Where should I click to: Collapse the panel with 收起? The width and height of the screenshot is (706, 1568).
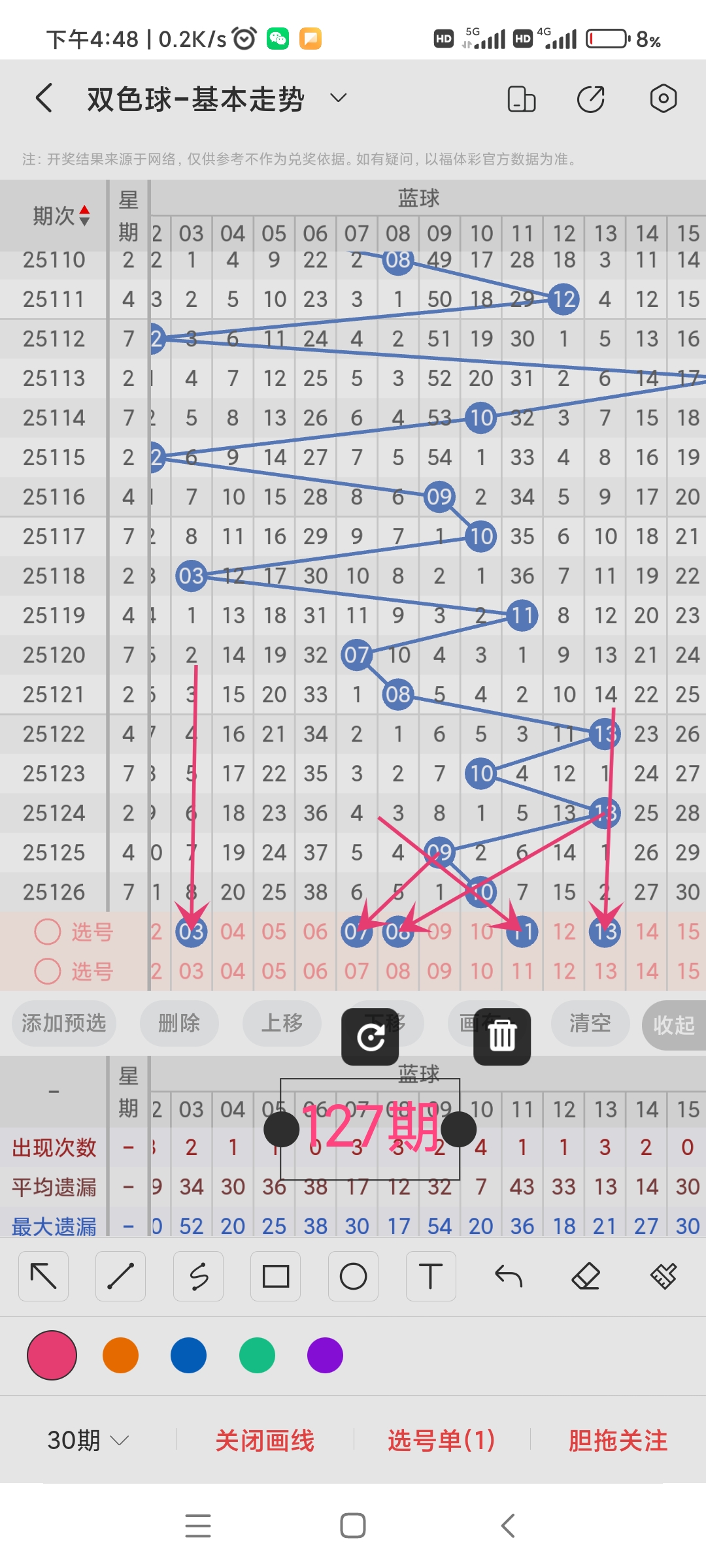(674, 1025)
